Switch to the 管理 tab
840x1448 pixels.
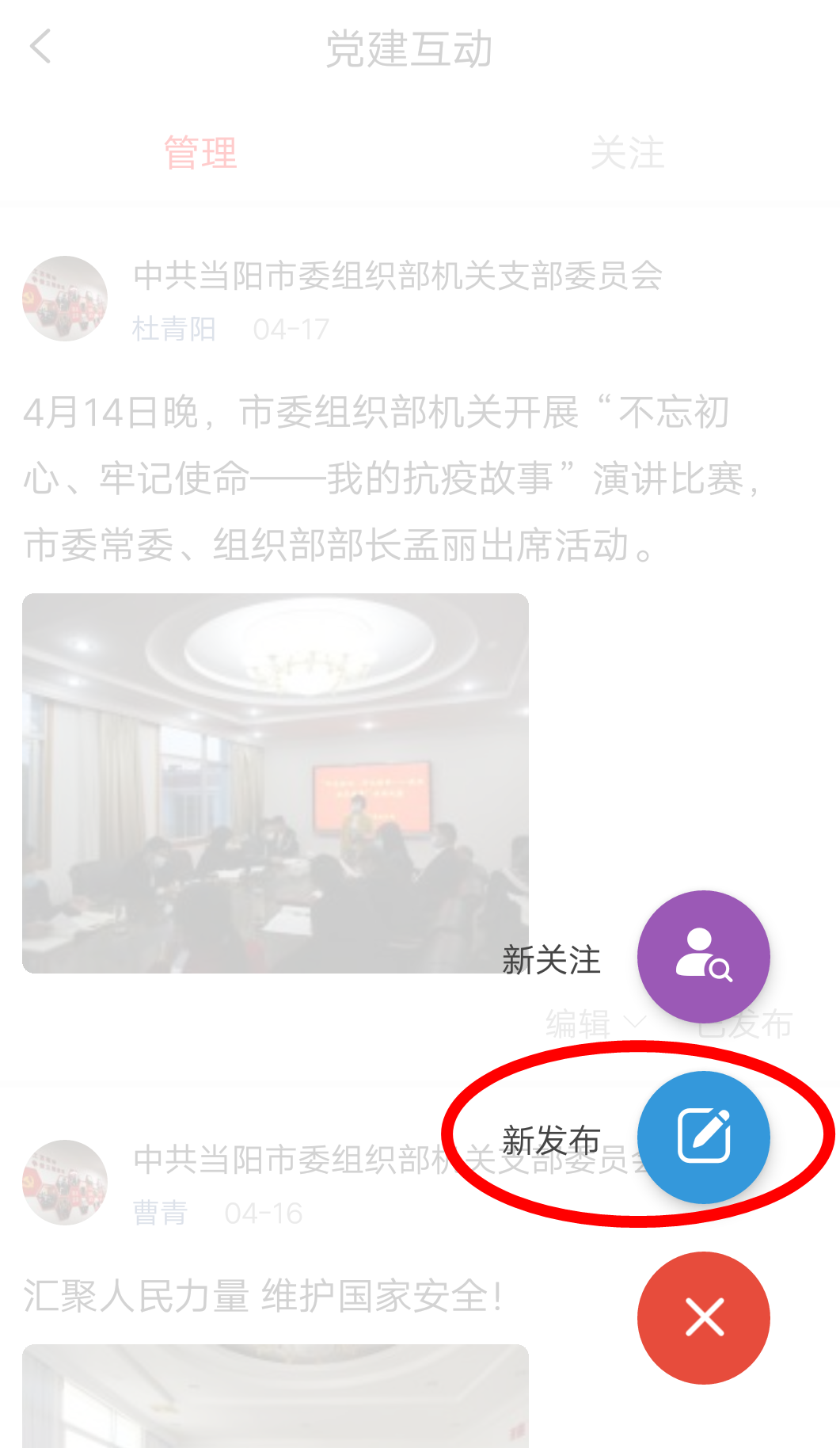tap(200, 152)
